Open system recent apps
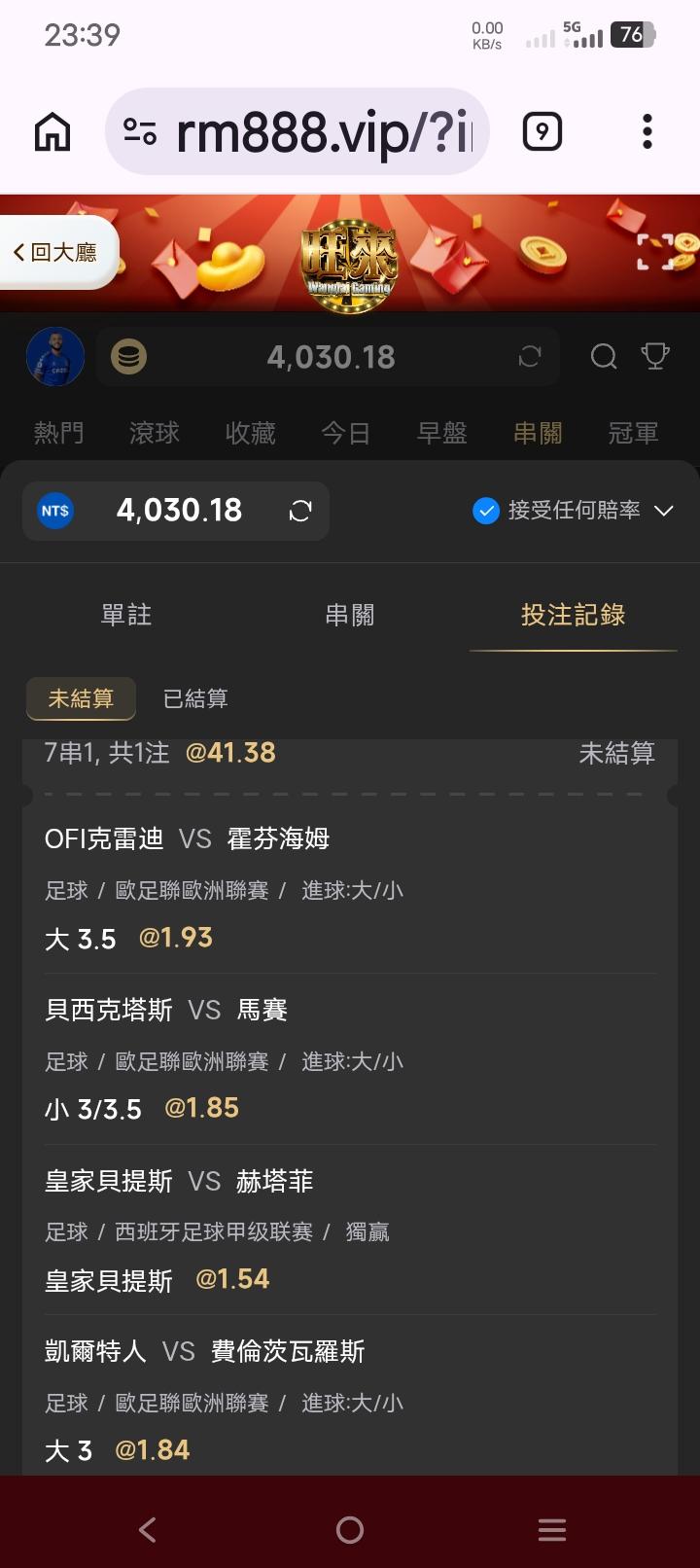Viewport: 700px width, 1568px height. tap(552, 1530)
